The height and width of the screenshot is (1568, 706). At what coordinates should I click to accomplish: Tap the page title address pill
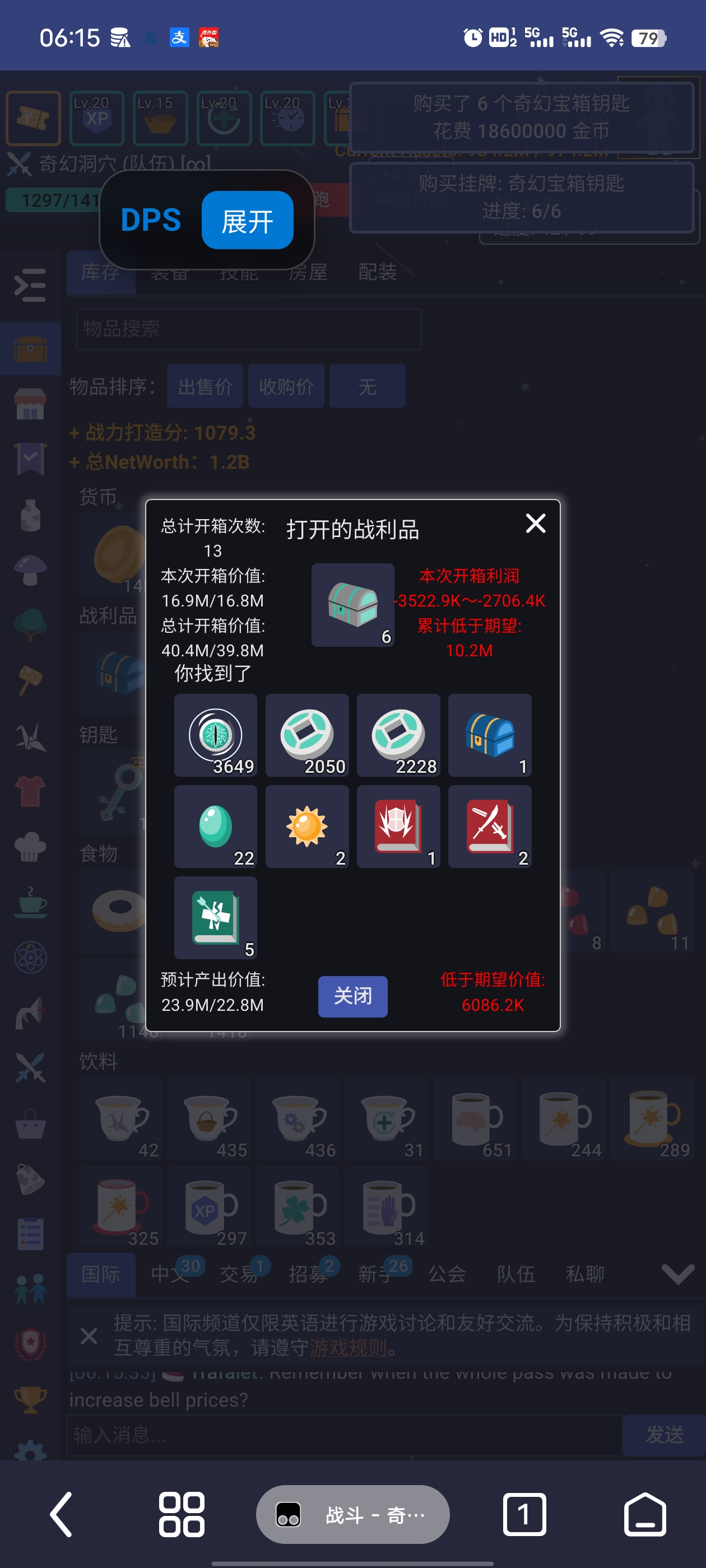[x=352, y=1514]
